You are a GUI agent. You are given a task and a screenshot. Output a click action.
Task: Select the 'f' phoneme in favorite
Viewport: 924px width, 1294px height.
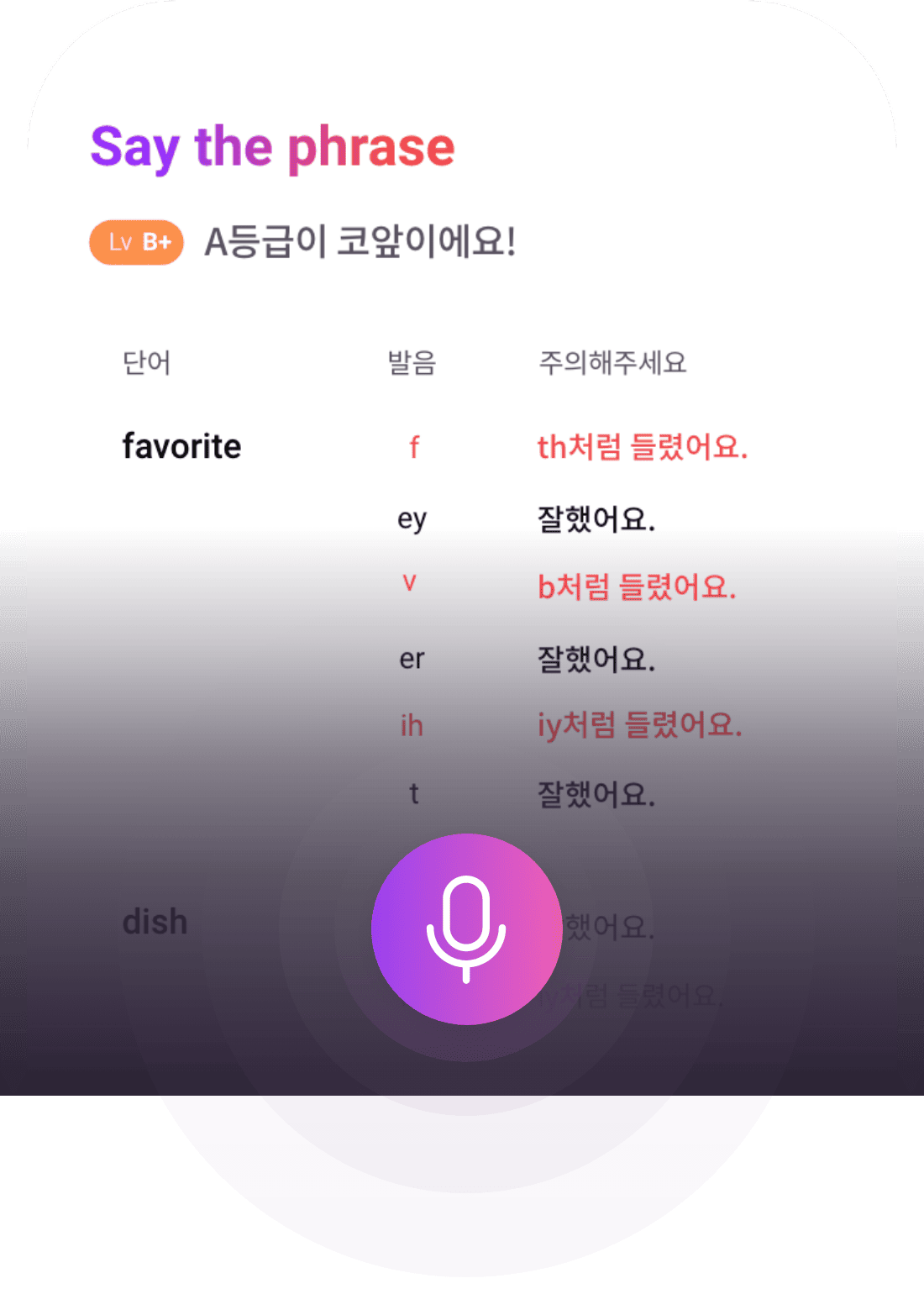tap(413, 446)
